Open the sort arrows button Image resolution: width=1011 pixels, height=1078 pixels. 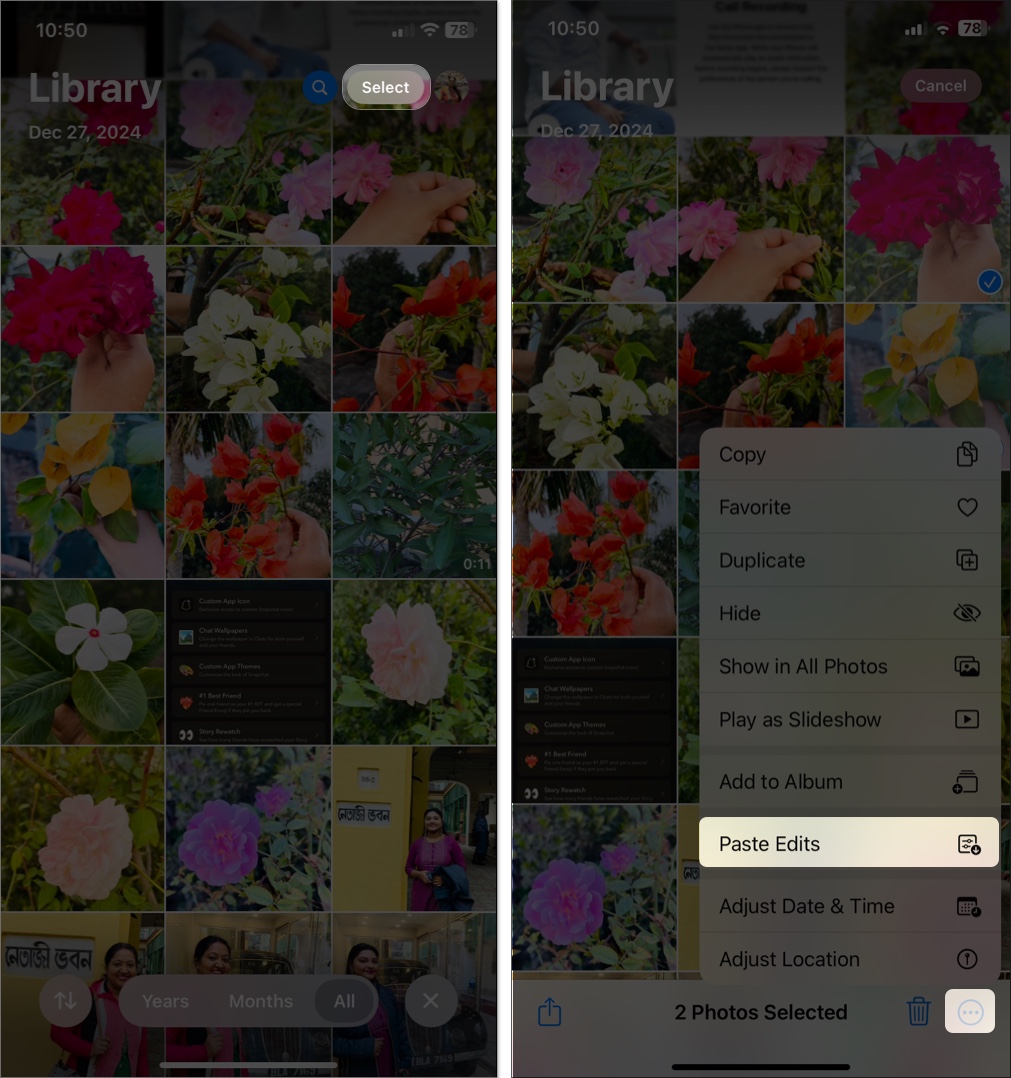tap(65, 1001)
